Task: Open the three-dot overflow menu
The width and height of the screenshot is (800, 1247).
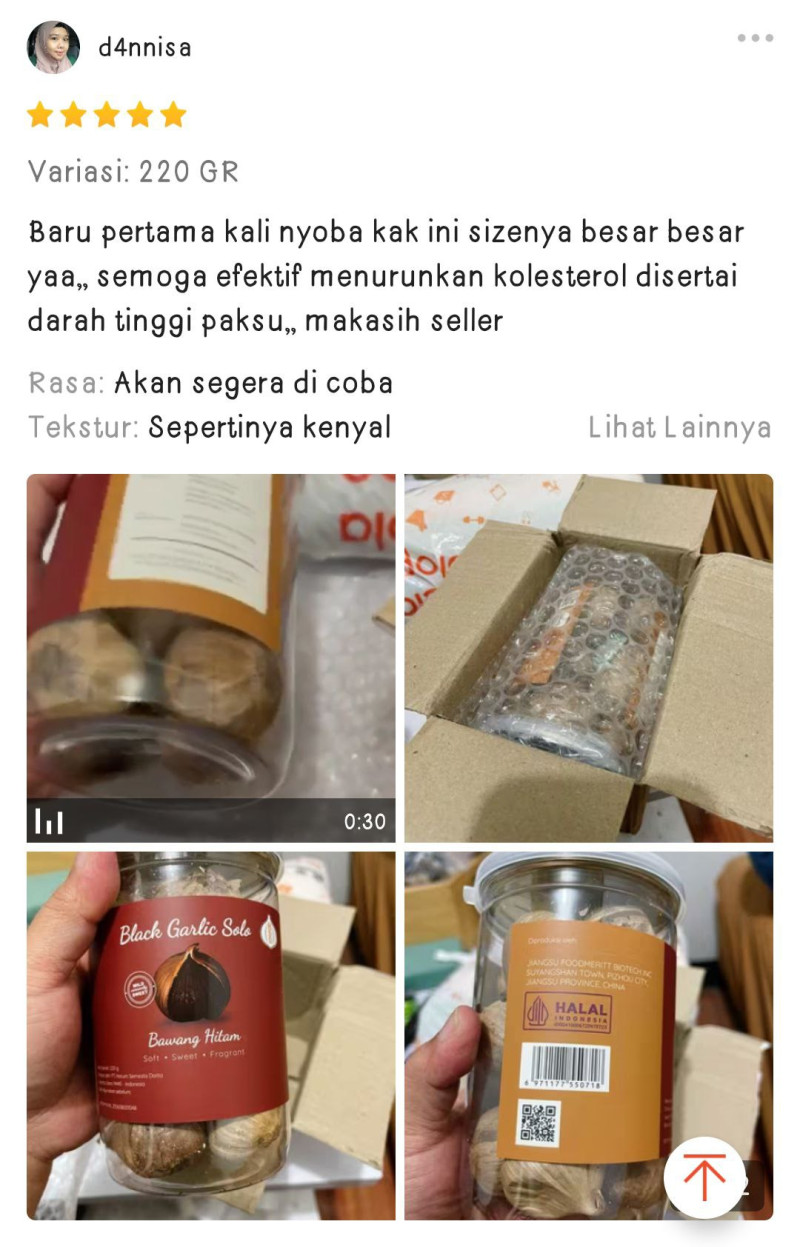Action: [x=755, y=38]
